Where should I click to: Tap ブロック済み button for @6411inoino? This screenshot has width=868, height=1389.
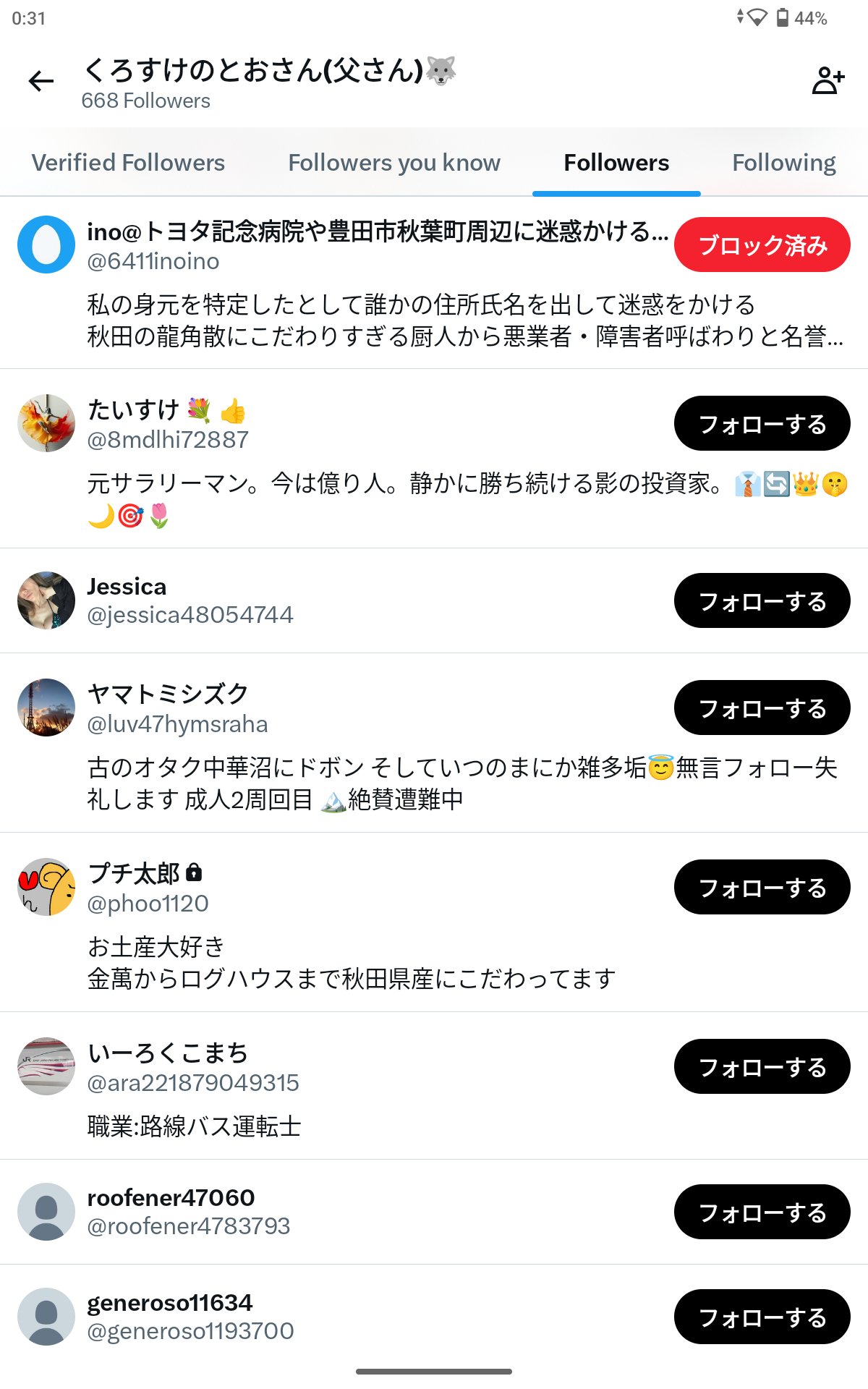point(762,245)
